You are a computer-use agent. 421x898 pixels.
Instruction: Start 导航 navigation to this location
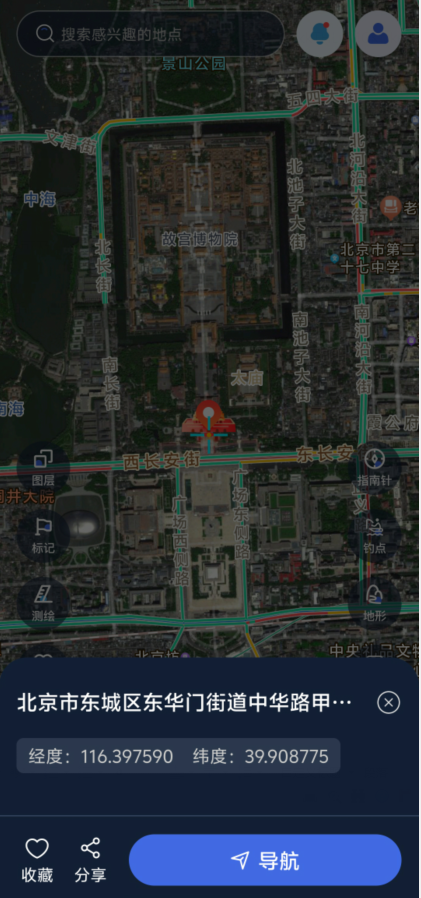pos(265,860)
